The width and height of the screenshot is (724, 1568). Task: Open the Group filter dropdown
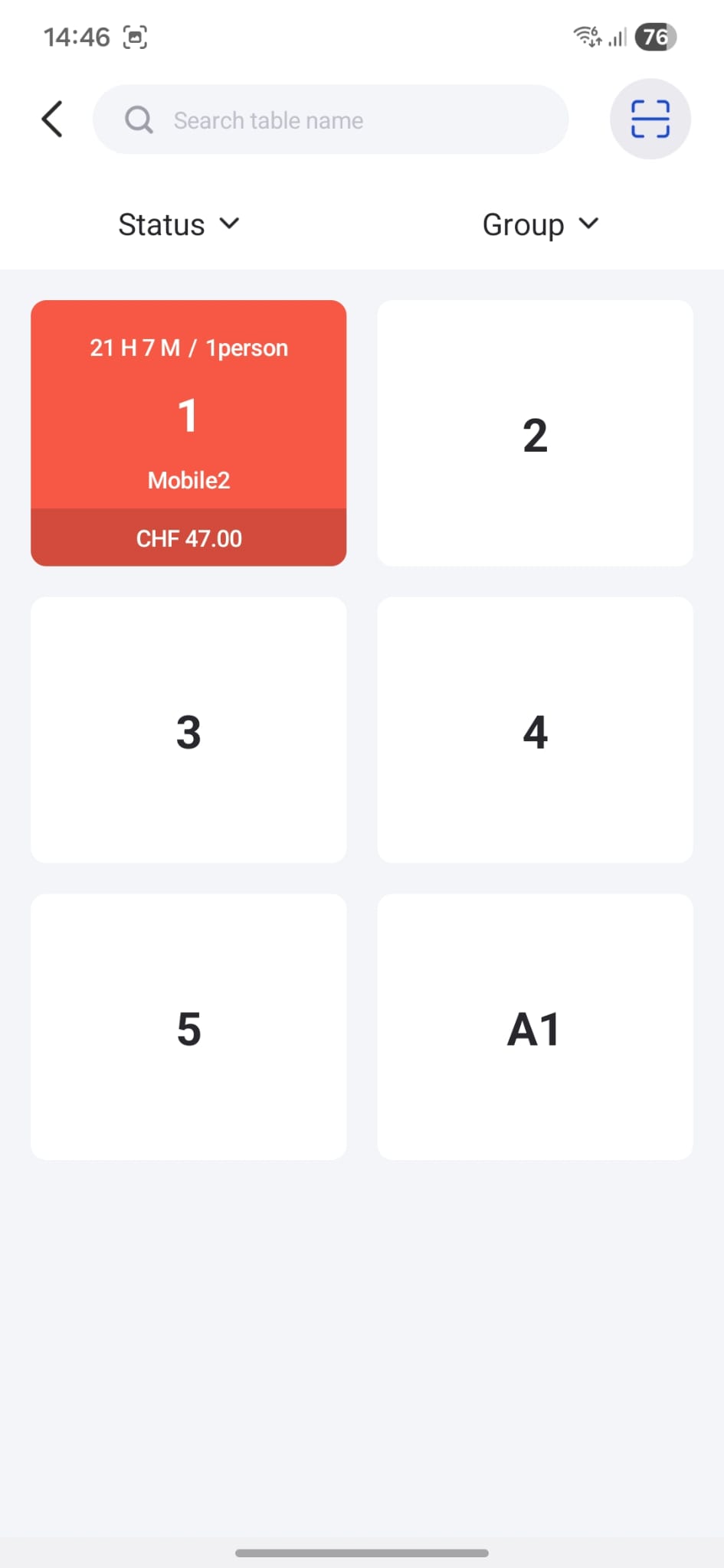point(541,224)
